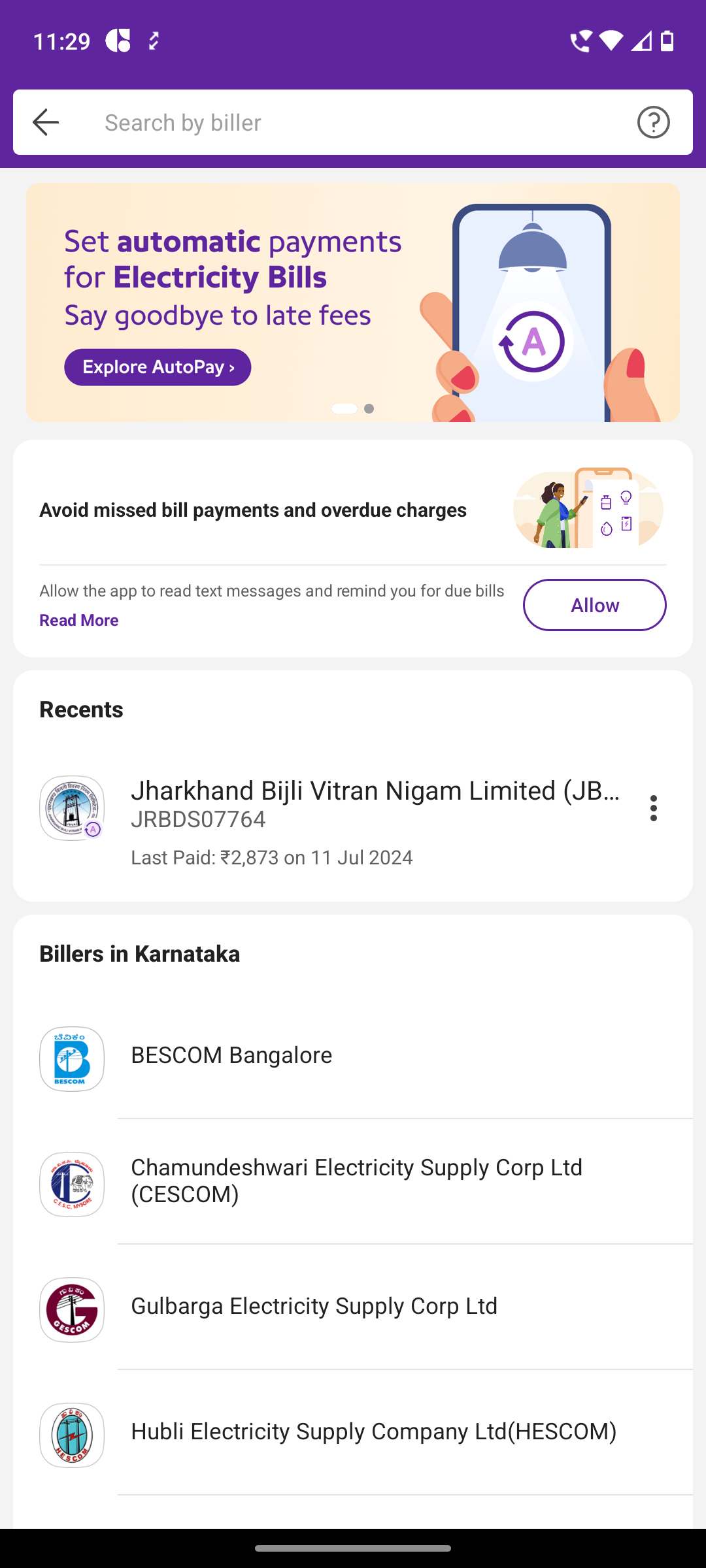Open the help question mark icon
Image resolution: width=706 pixels, height=1568 pixels.
click(653, 122)
